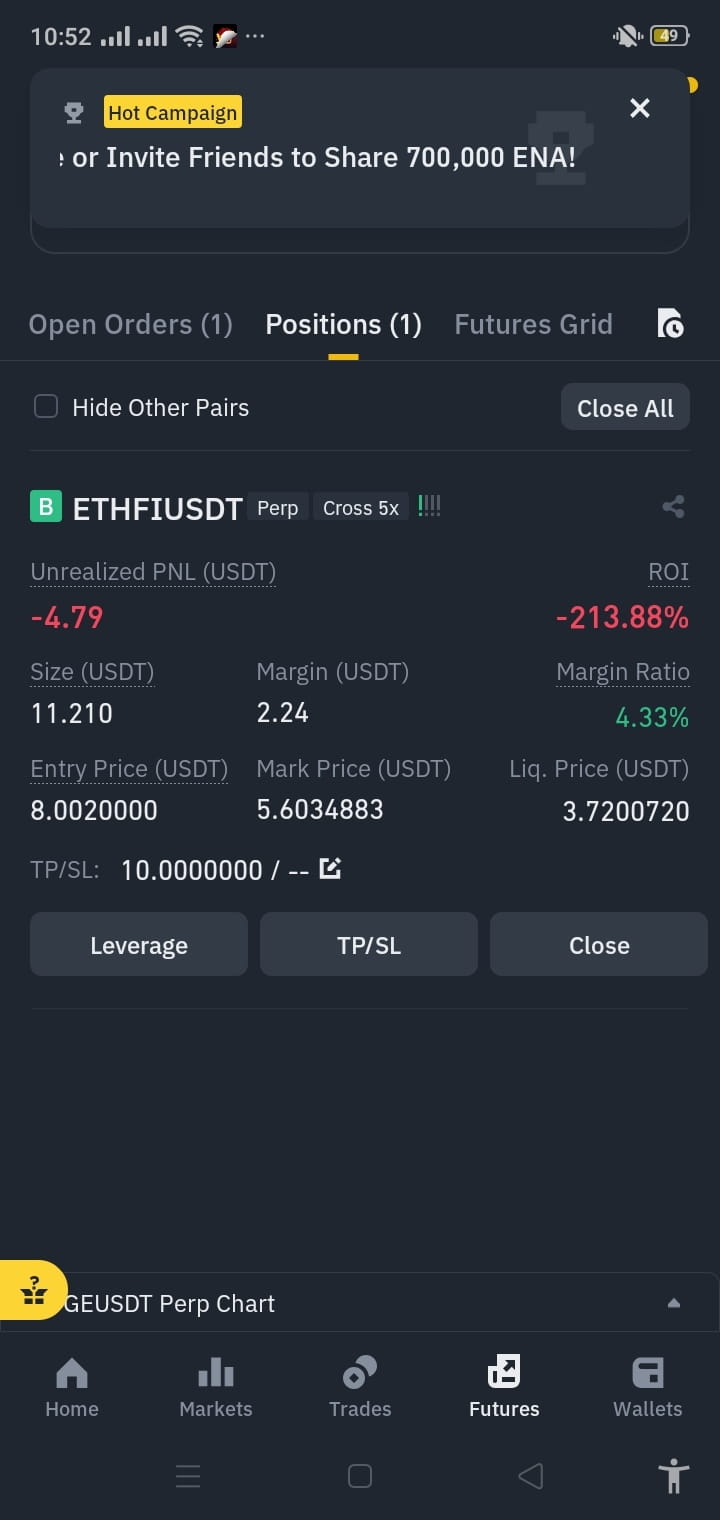Switch to the Open Orders tab
Image resolution: width=720 pixels, height=1520 pixels.
(x=130, y=324)
